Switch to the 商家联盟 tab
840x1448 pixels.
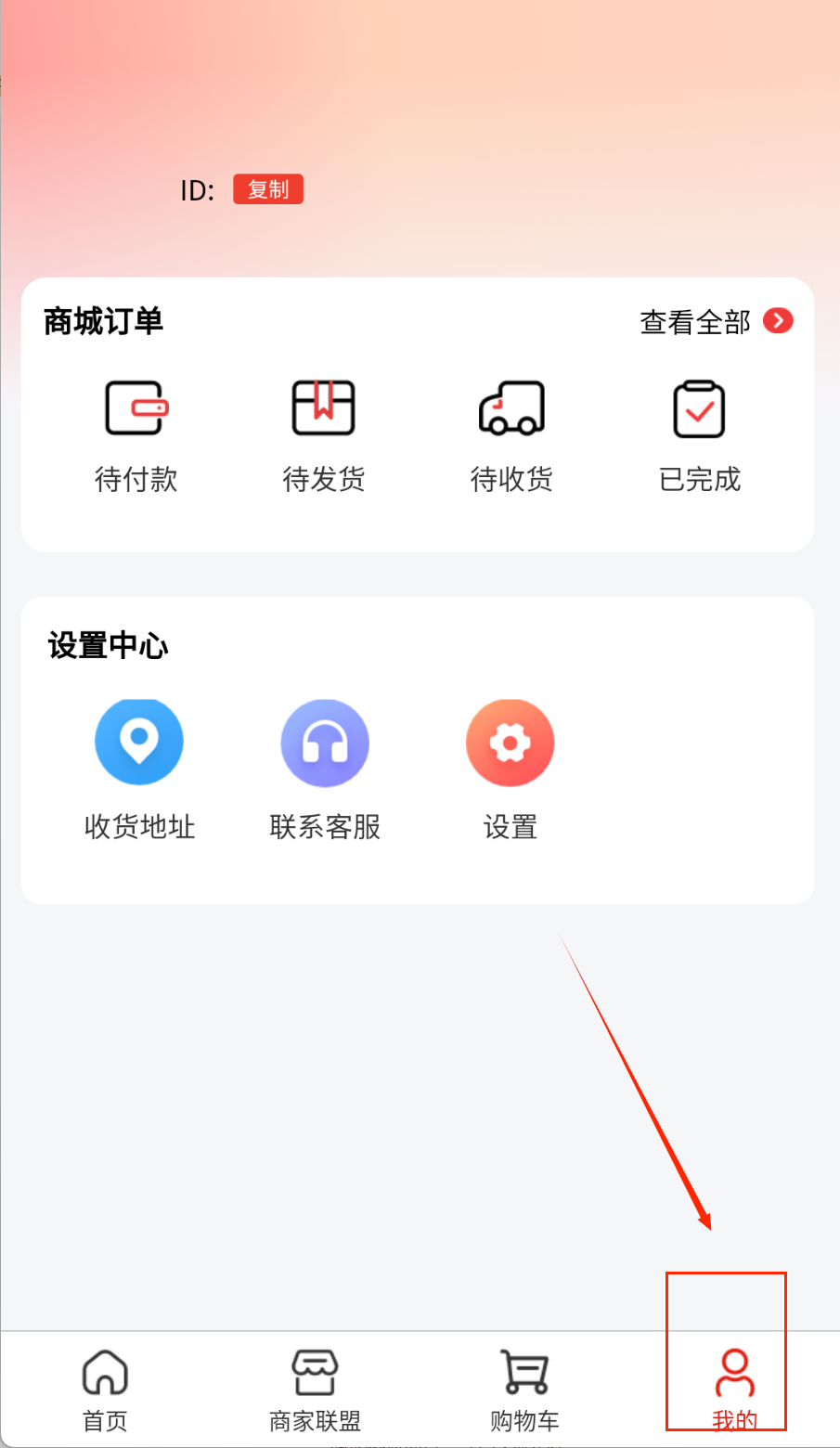coord(315,1390)
